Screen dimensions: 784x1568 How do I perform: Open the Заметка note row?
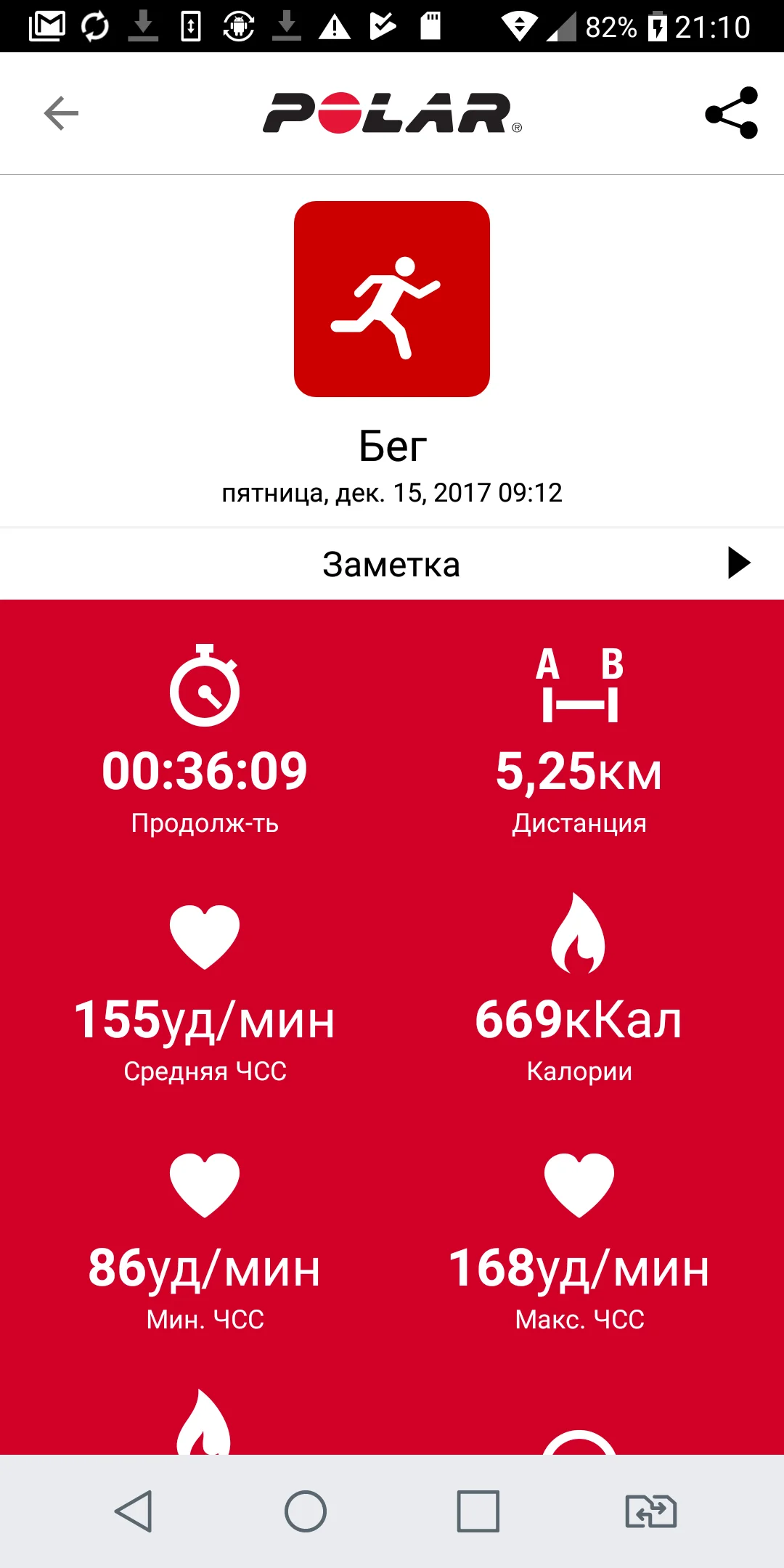pyautogui.click(x=392, y=564)
